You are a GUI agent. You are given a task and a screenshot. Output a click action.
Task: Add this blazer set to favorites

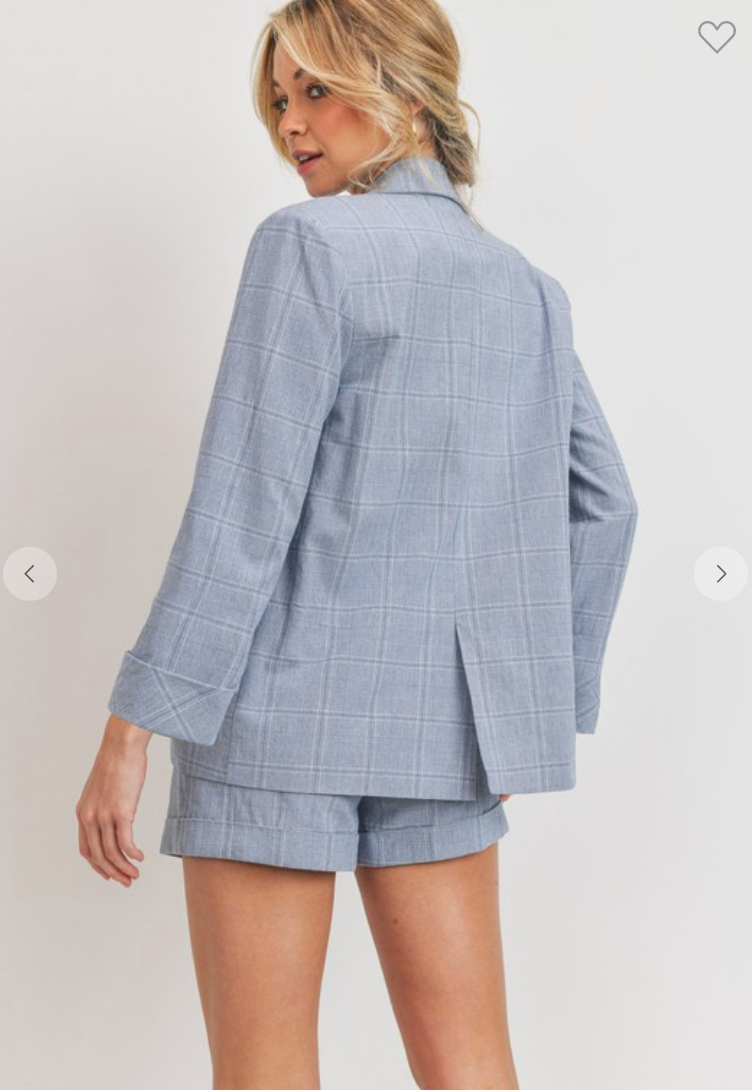(x=716, y=37)
